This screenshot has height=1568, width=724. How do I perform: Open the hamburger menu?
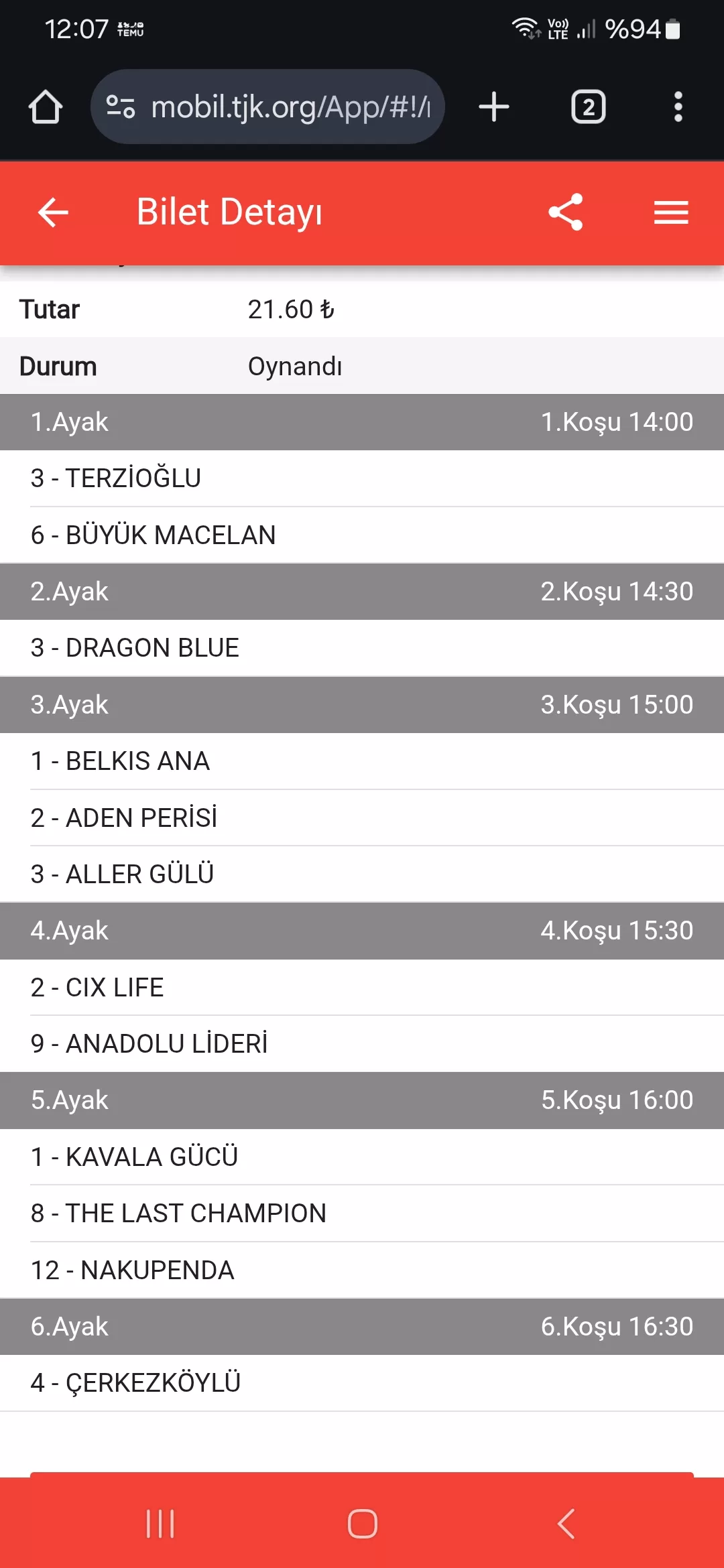tap(671, 213)
